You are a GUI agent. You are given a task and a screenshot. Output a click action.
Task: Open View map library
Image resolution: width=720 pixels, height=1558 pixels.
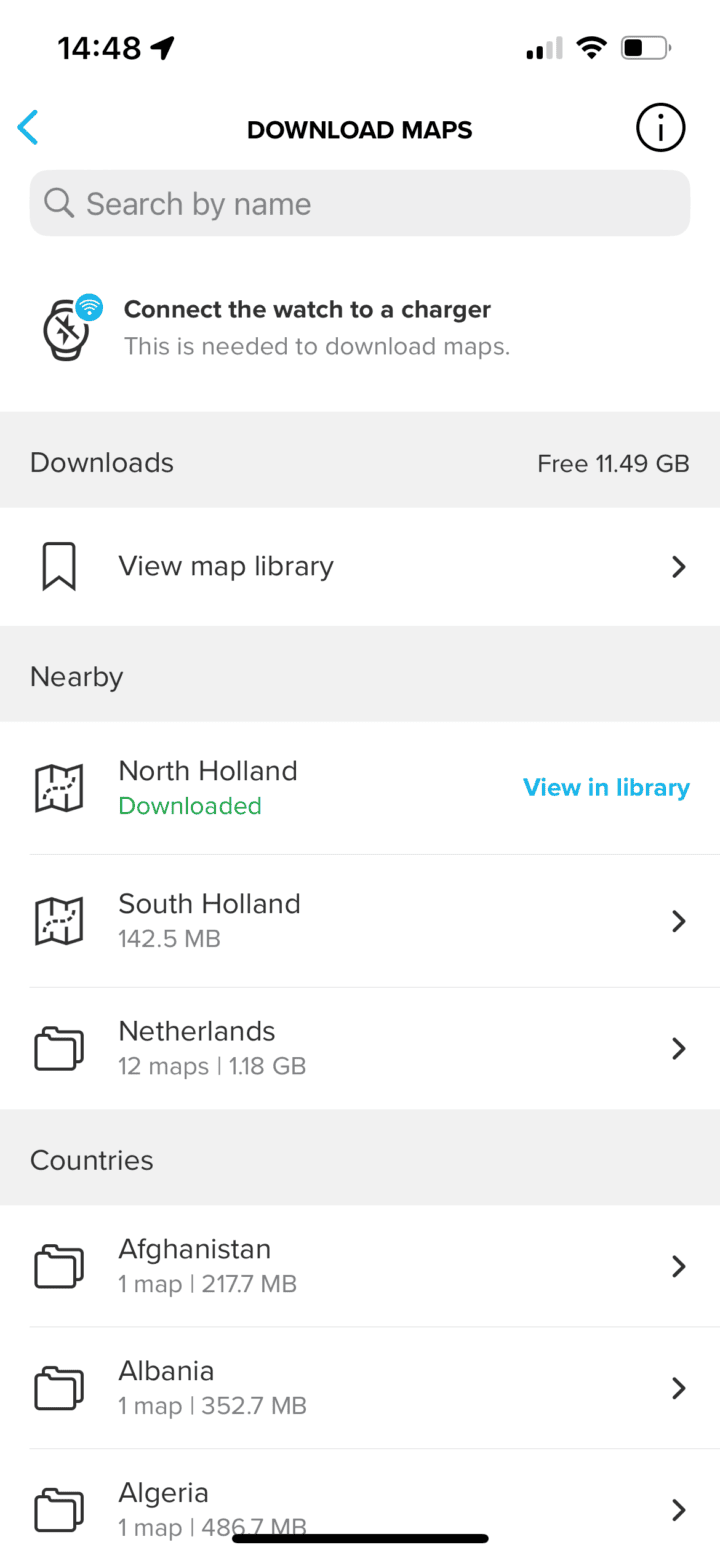tap(360, 567)
